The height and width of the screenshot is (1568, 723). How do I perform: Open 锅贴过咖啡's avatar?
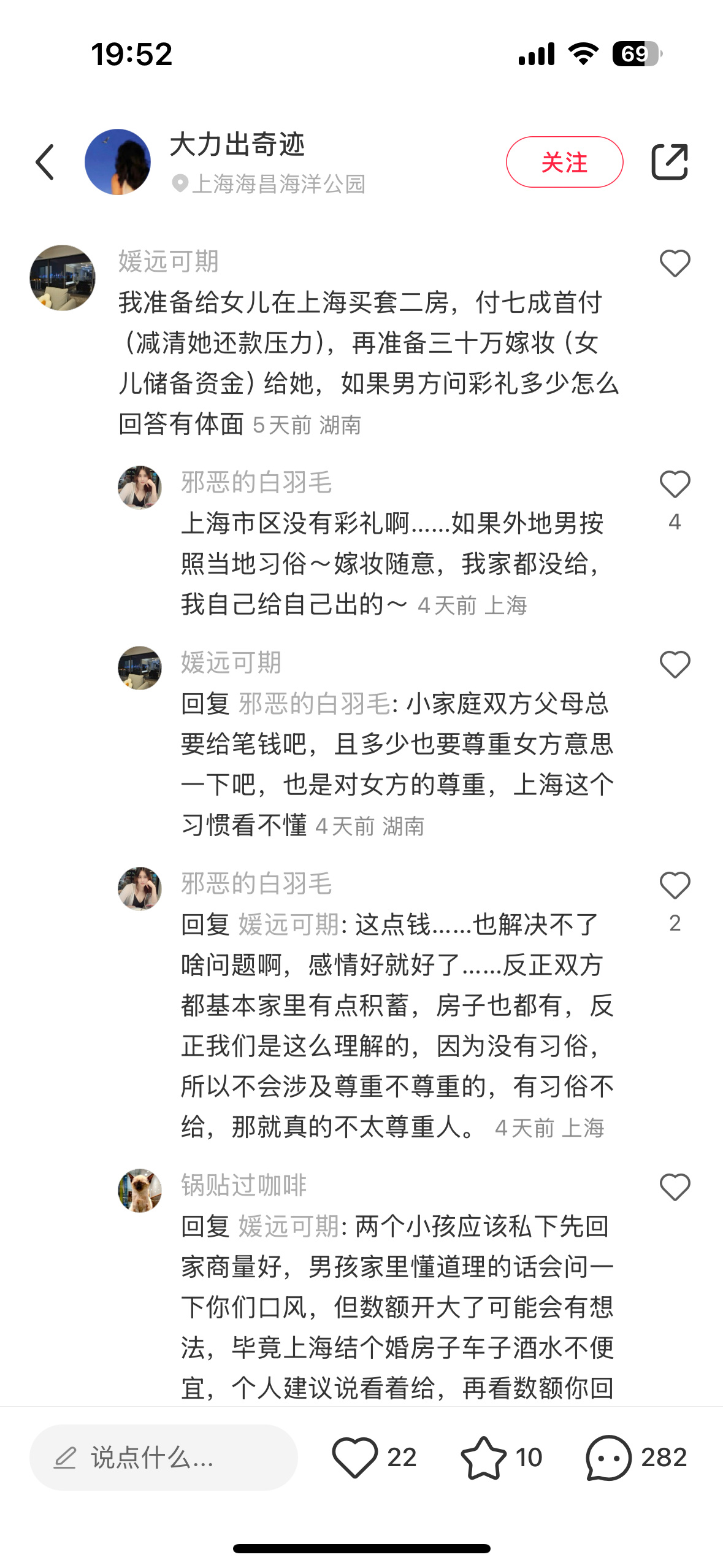(x=140, y=1190)
